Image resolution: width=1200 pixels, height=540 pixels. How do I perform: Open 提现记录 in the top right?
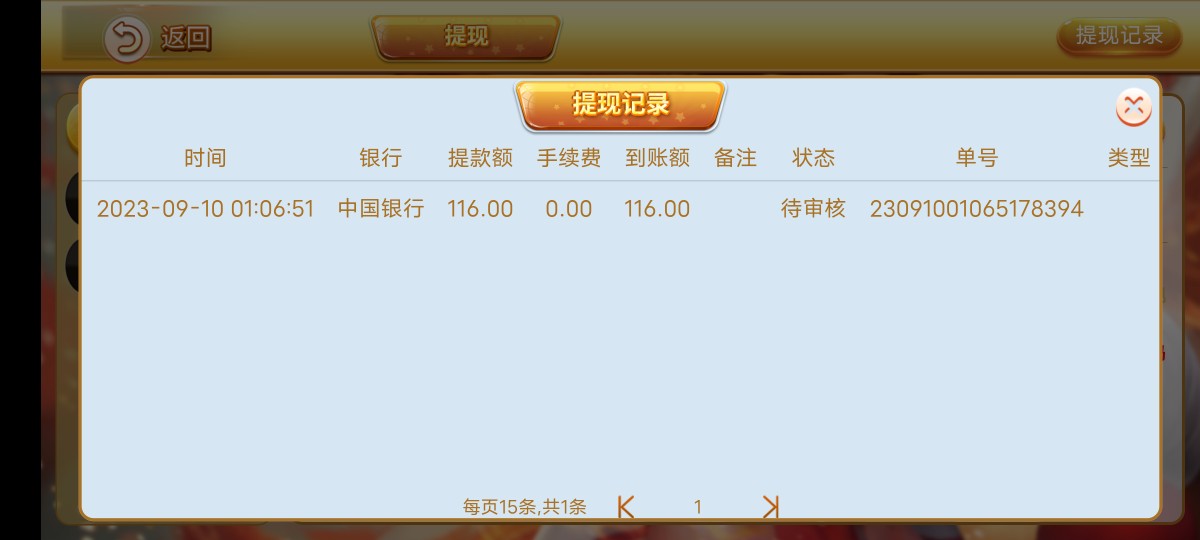[x=1118, y=36]
